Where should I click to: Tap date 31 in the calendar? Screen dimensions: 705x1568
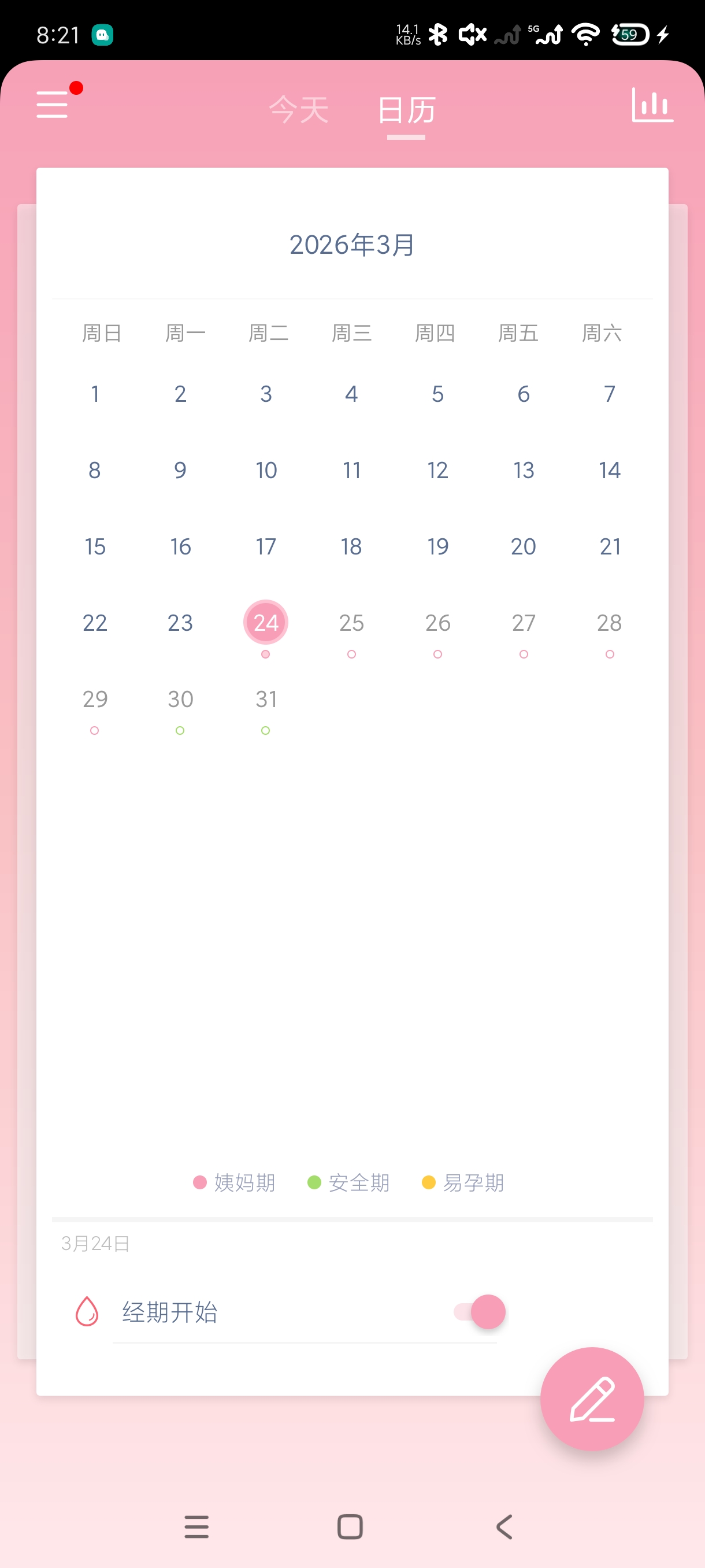coord(266,699)
